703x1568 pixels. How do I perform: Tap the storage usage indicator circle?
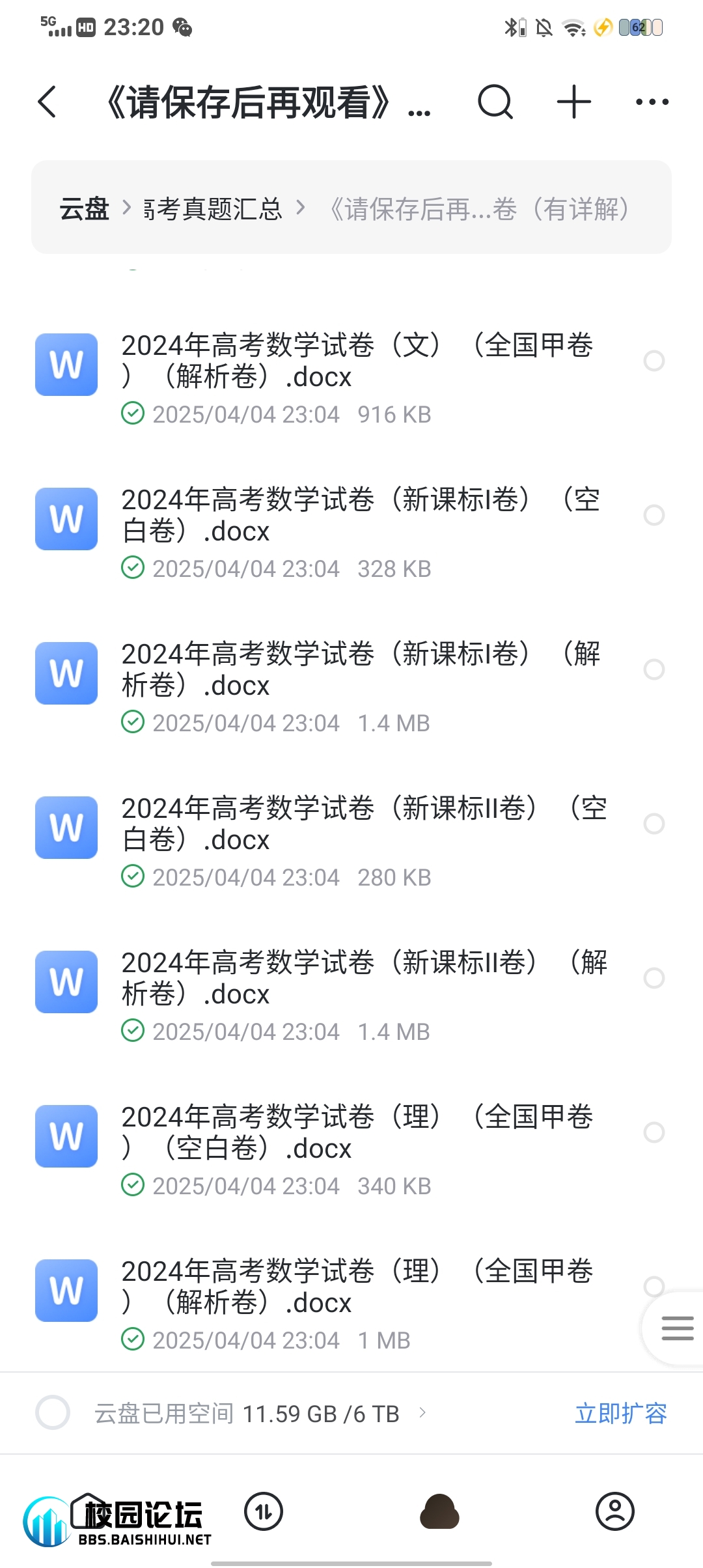[53, 1414]
